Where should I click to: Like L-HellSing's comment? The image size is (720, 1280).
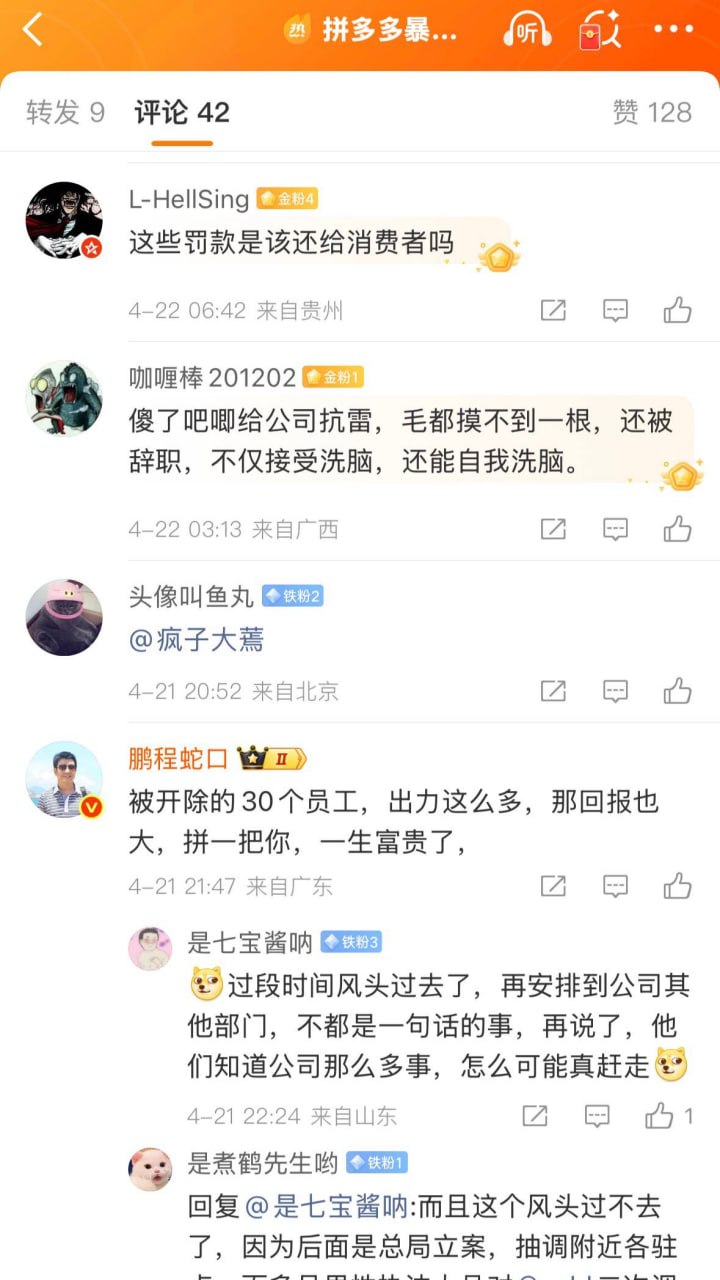(677, 310)
